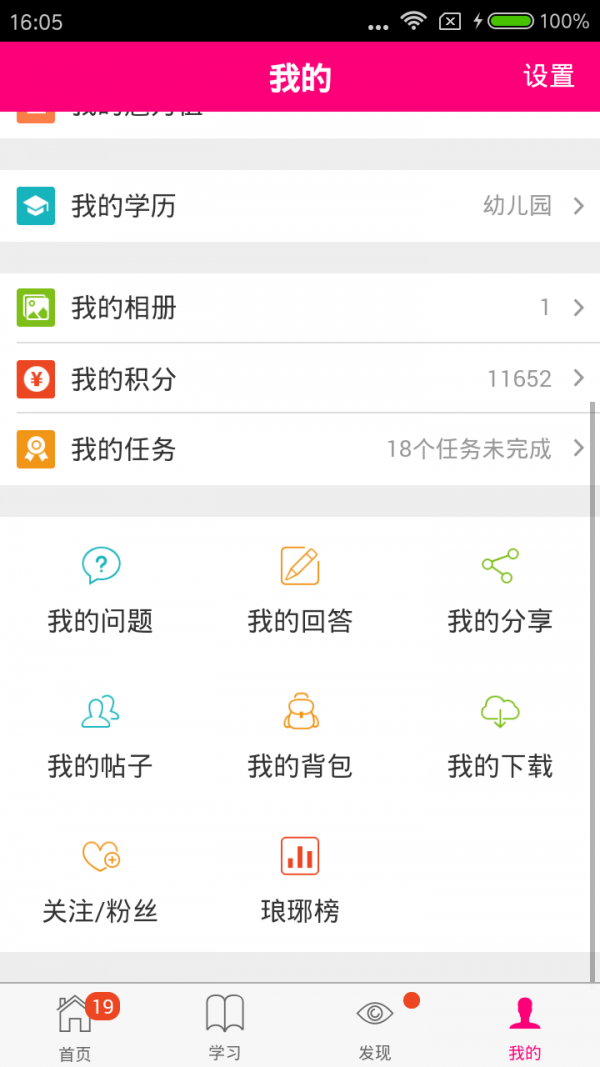Screen dimensions: 600x1067
Task: Switch to the 学习 tab
Action: click(225, 1027)
